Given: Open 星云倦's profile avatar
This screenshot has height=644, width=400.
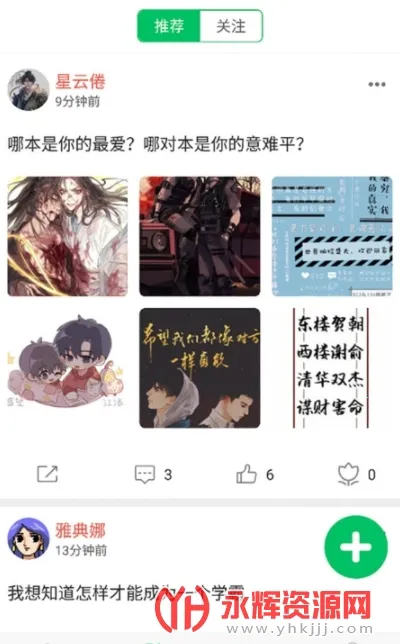Looking at the screenshot, I should pyautogui.click(x=28, y=90).
